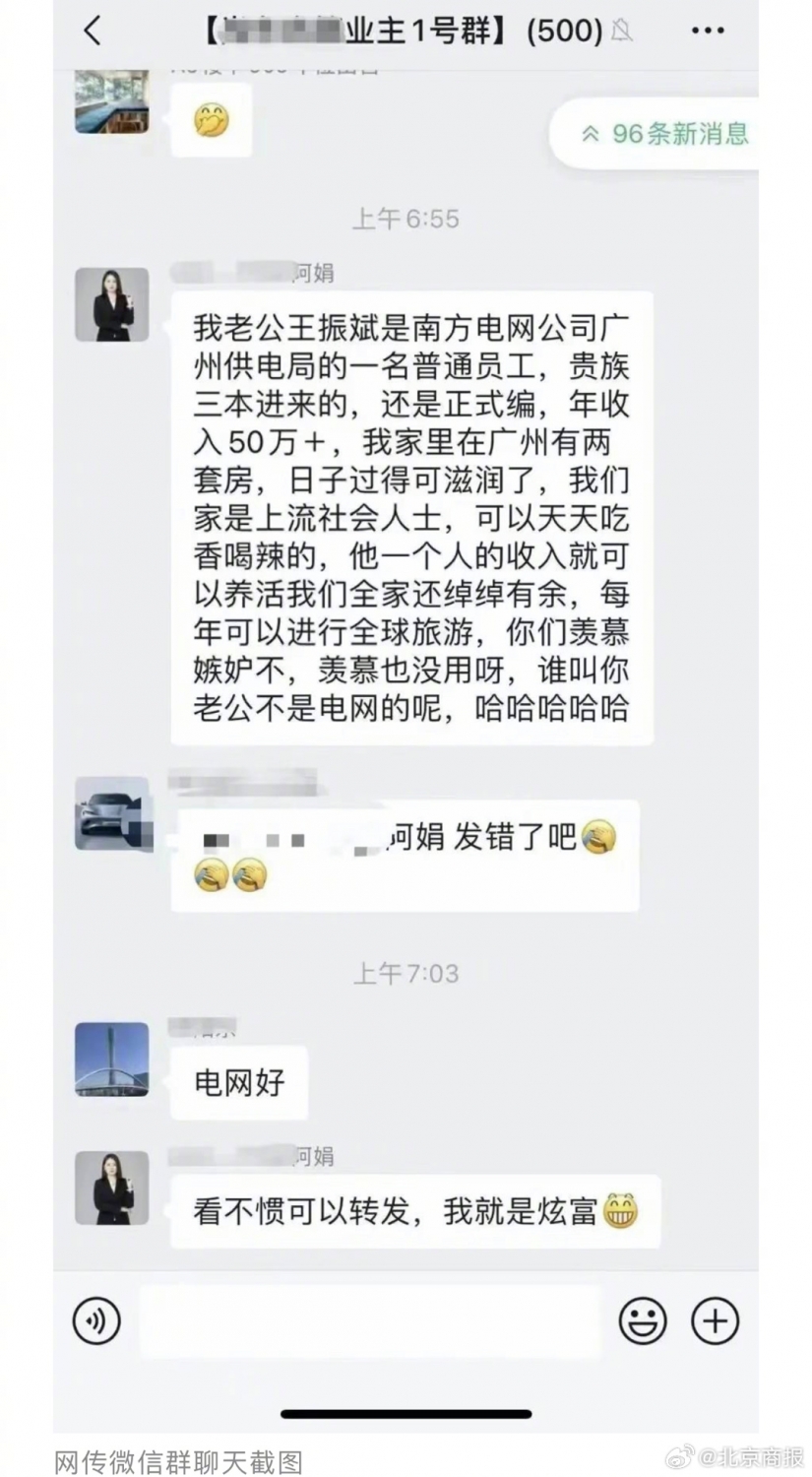Viewport: 812px width, 1477px height.
Task: Open the emoji sticker picker
Action: [643, 1320]
